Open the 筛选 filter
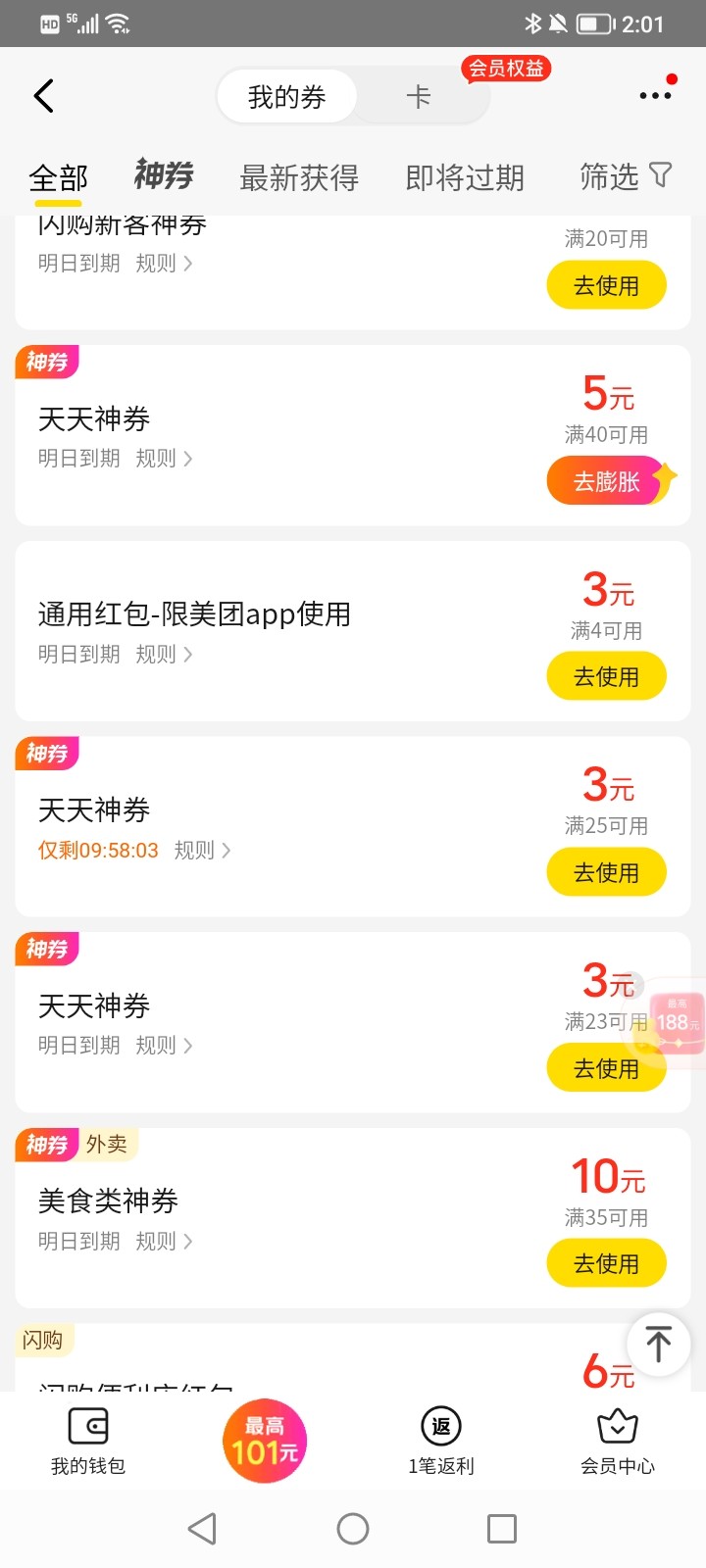Image resolution: width=706 pixels, height=1568 pixels. click(x=626, y=176)
